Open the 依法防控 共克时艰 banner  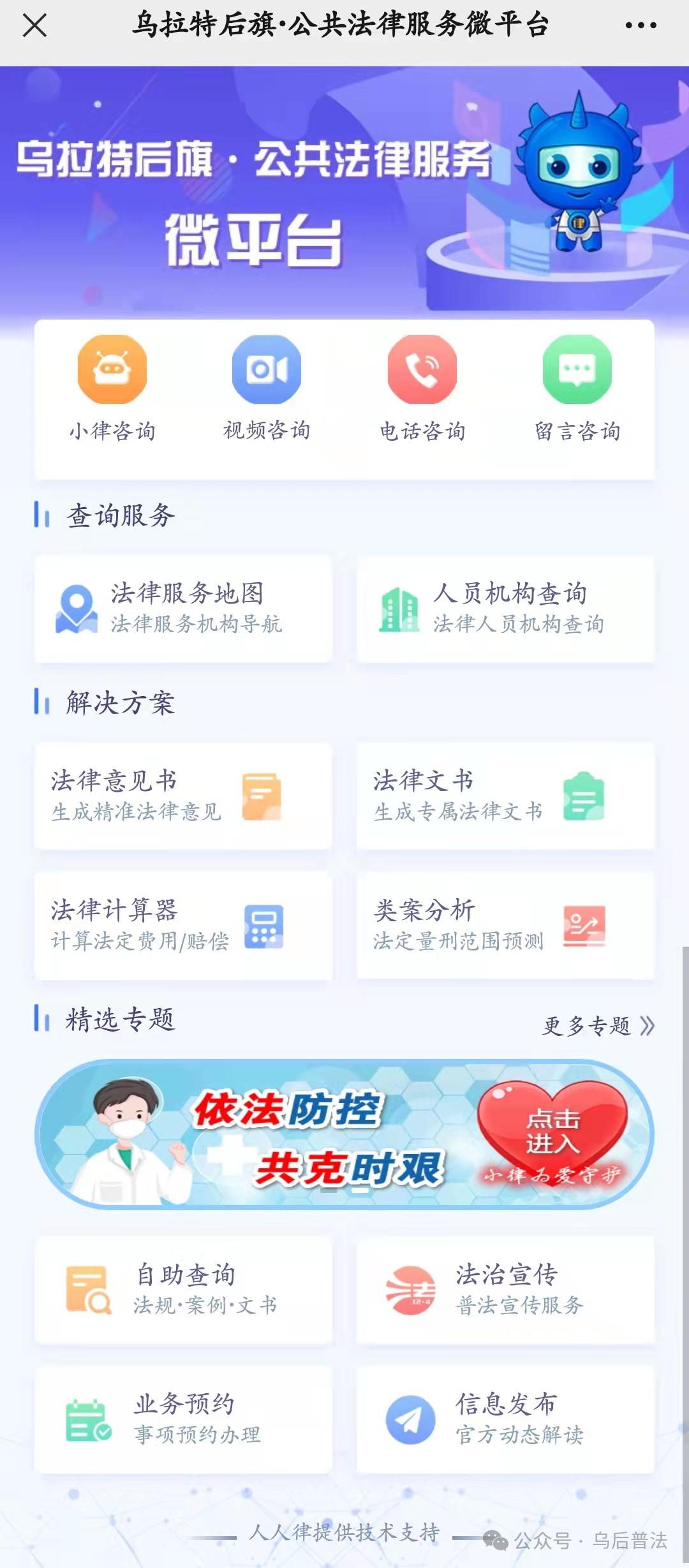[x=344, y=1134]
